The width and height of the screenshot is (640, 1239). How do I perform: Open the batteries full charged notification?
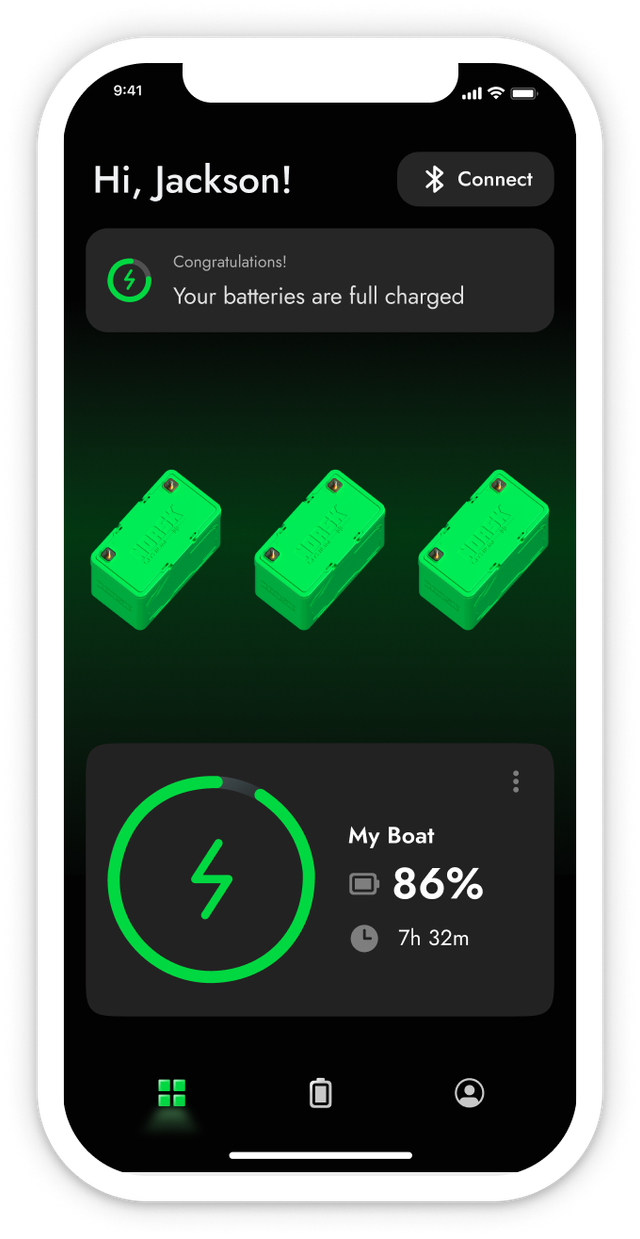(x=320, y=280)
